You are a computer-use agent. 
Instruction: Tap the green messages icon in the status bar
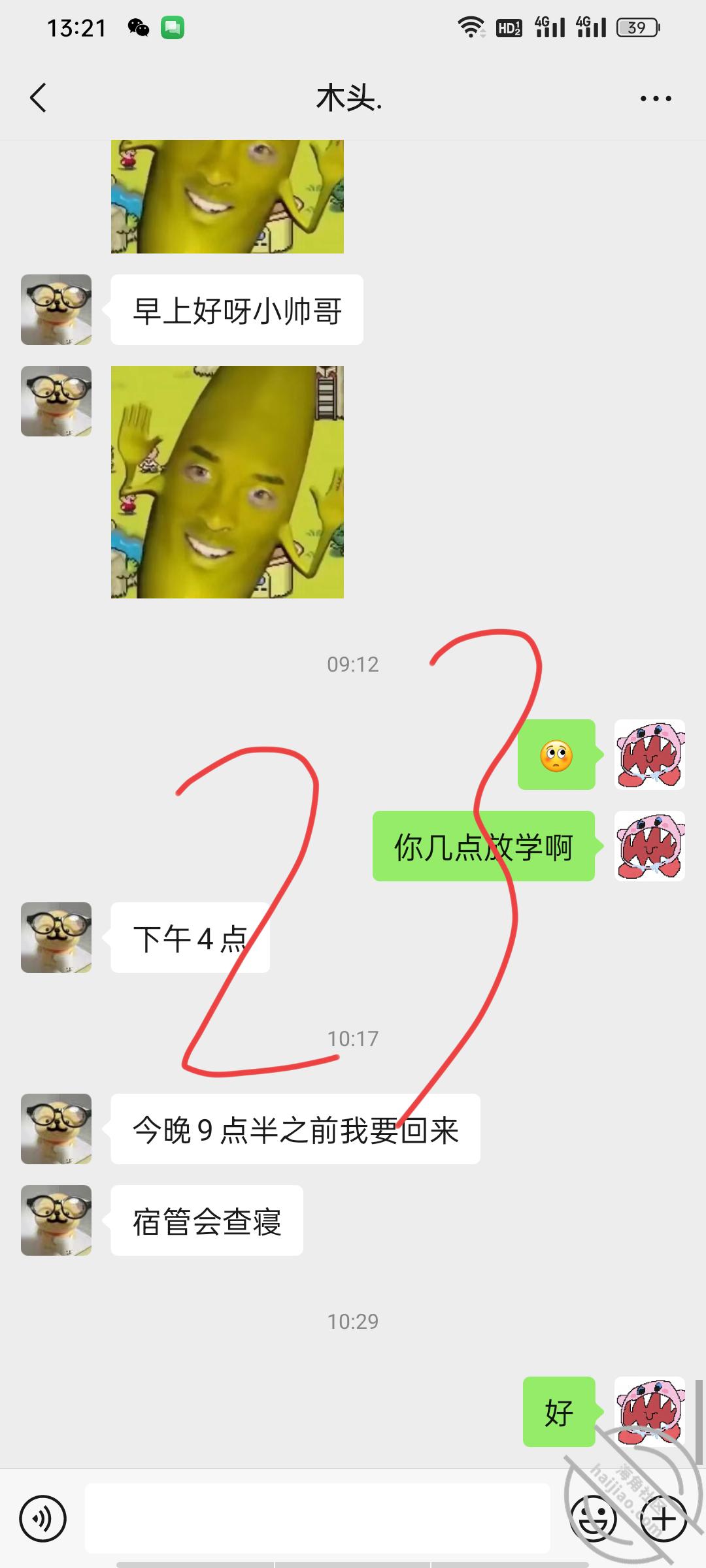coord(173,27)
